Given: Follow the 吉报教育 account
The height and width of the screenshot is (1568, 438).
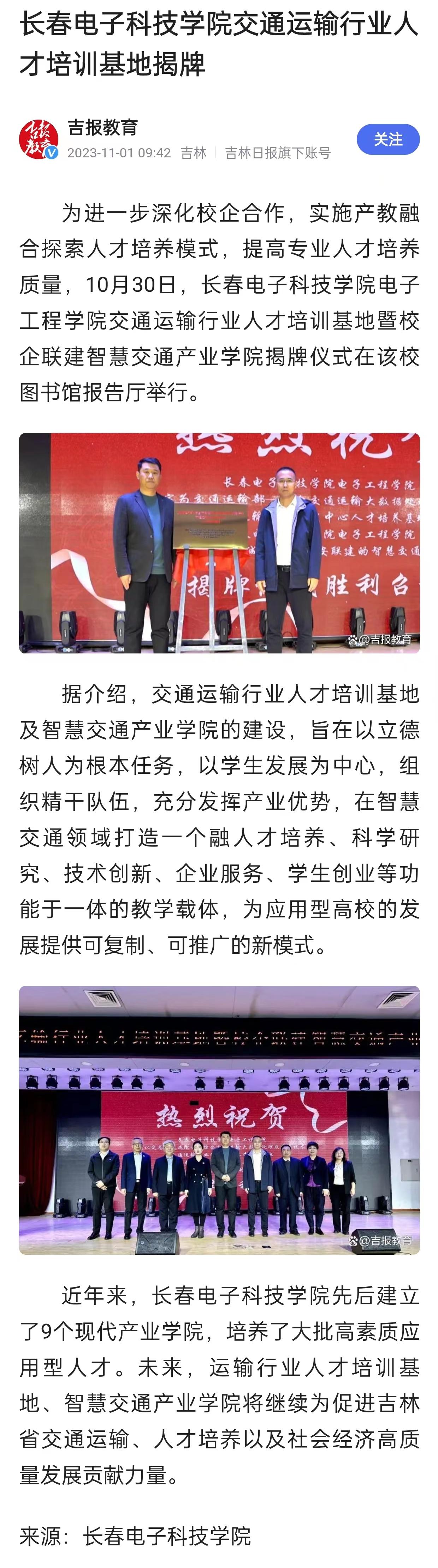Looking at the screenshot, I should pos(387,139).
